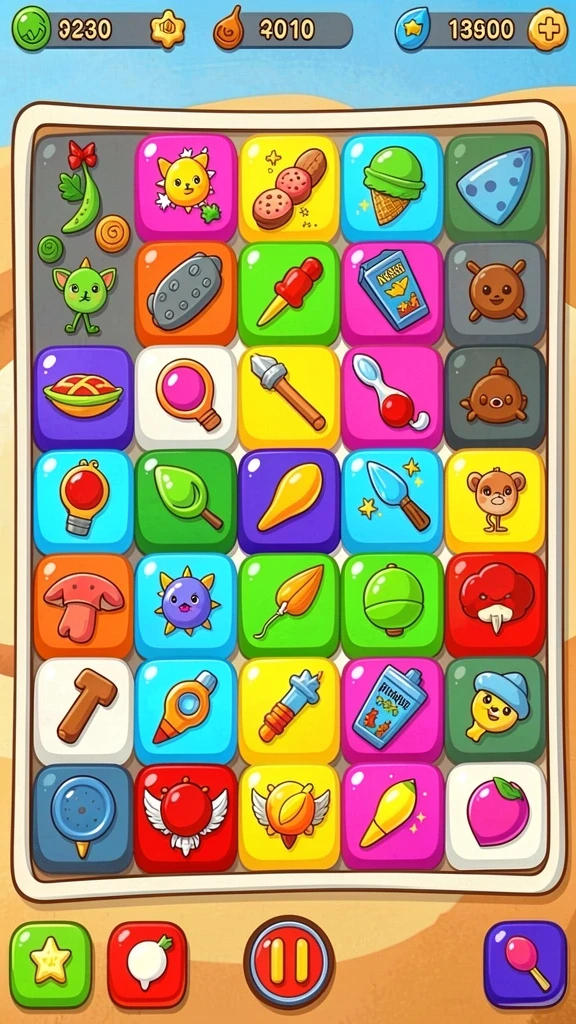The width and height of the screenshot is (576, 1024).
Task: Tap the gray stone tile on orange
Action: pyautogui.click(x=186, y=294)
